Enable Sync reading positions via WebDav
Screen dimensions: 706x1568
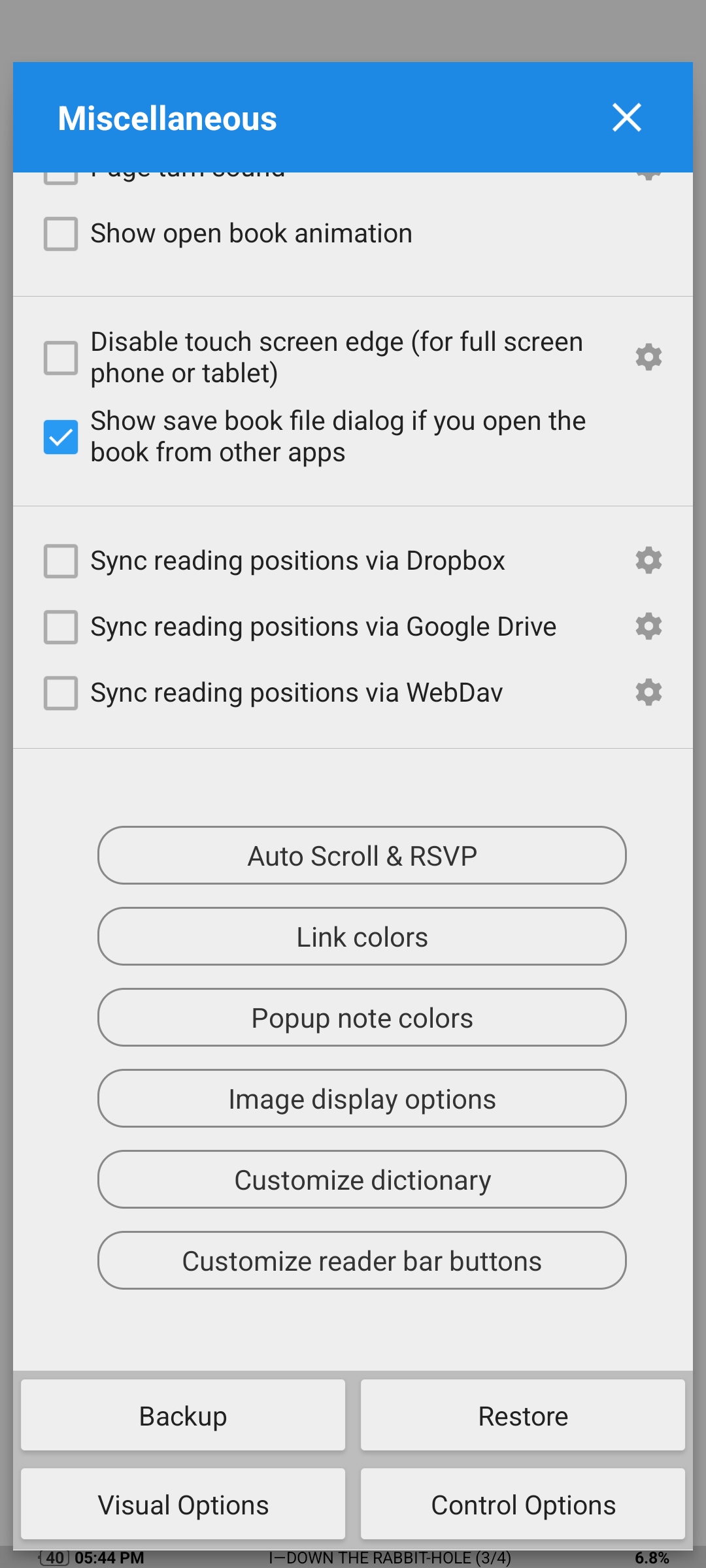point(61,693)
